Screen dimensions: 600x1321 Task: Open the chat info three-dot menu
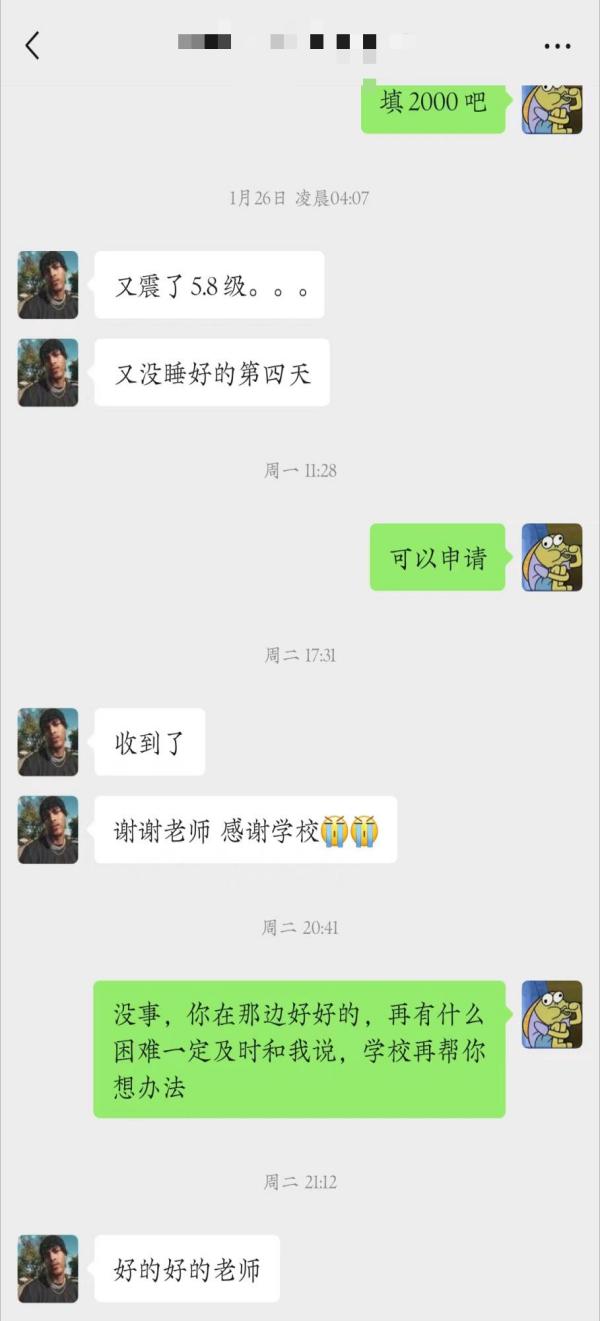(x=557, y=46)
